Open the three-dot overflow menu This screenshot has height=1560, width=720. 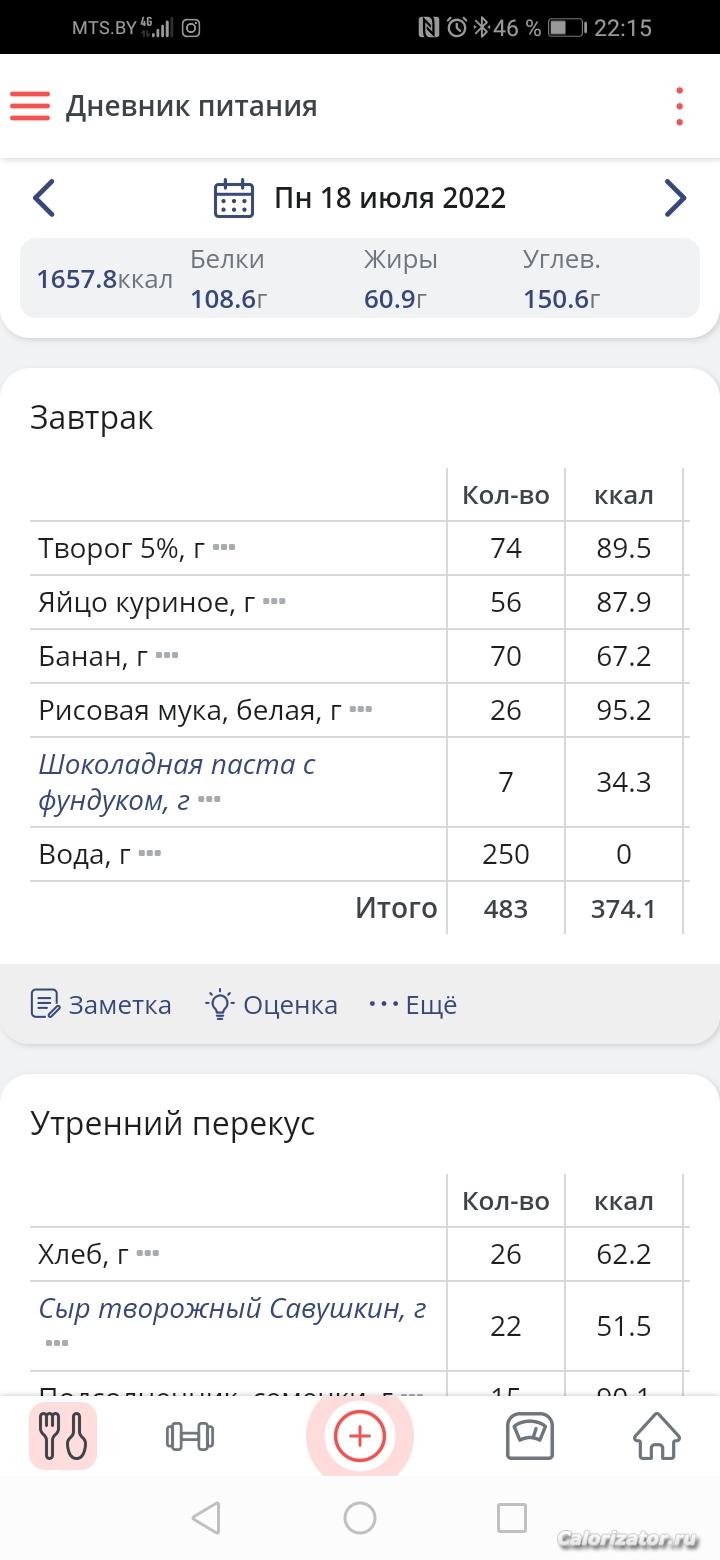point(679,106)
